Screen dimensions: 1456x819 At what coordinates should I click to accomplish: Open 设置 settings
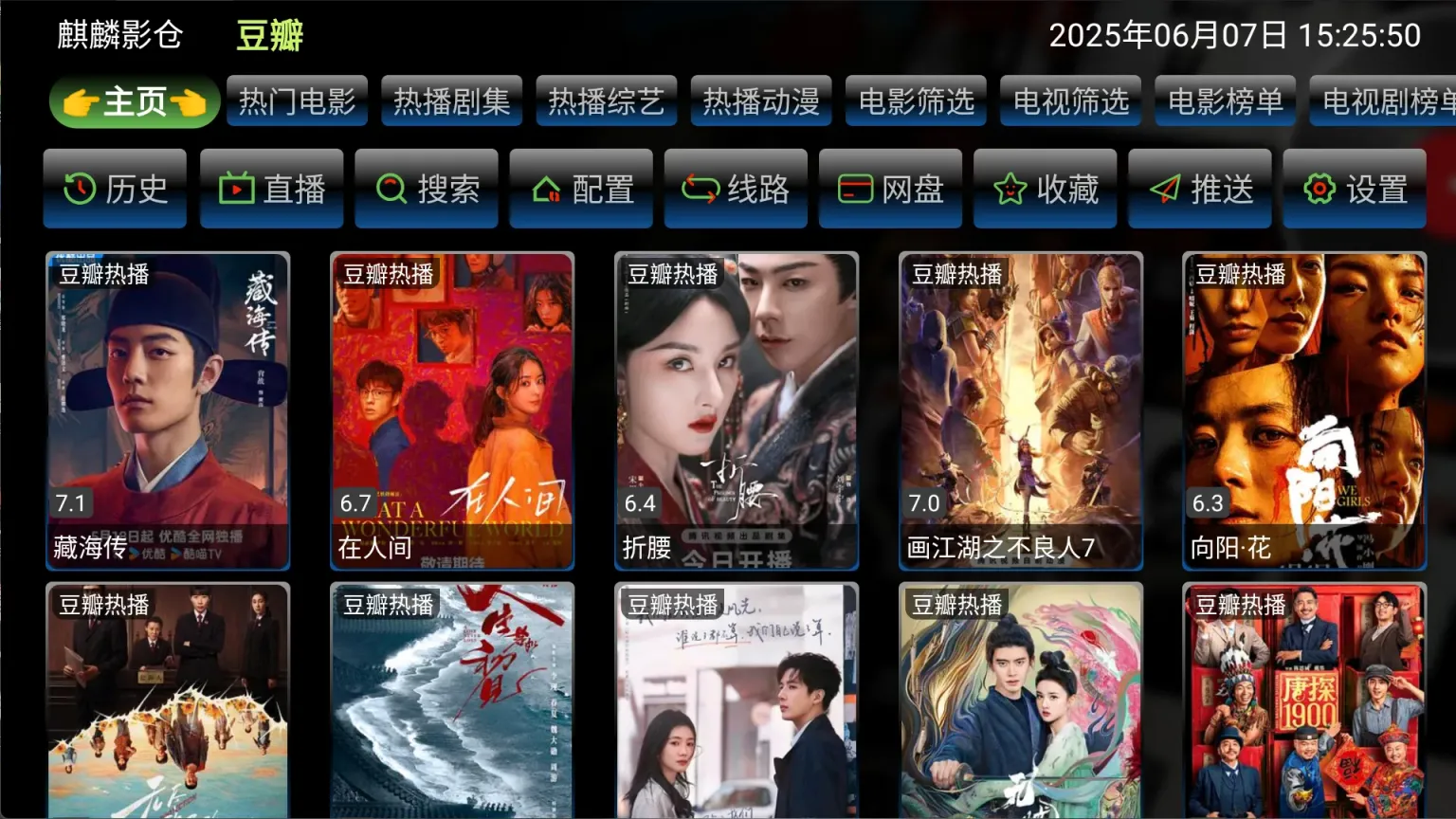coord(1355,189)
